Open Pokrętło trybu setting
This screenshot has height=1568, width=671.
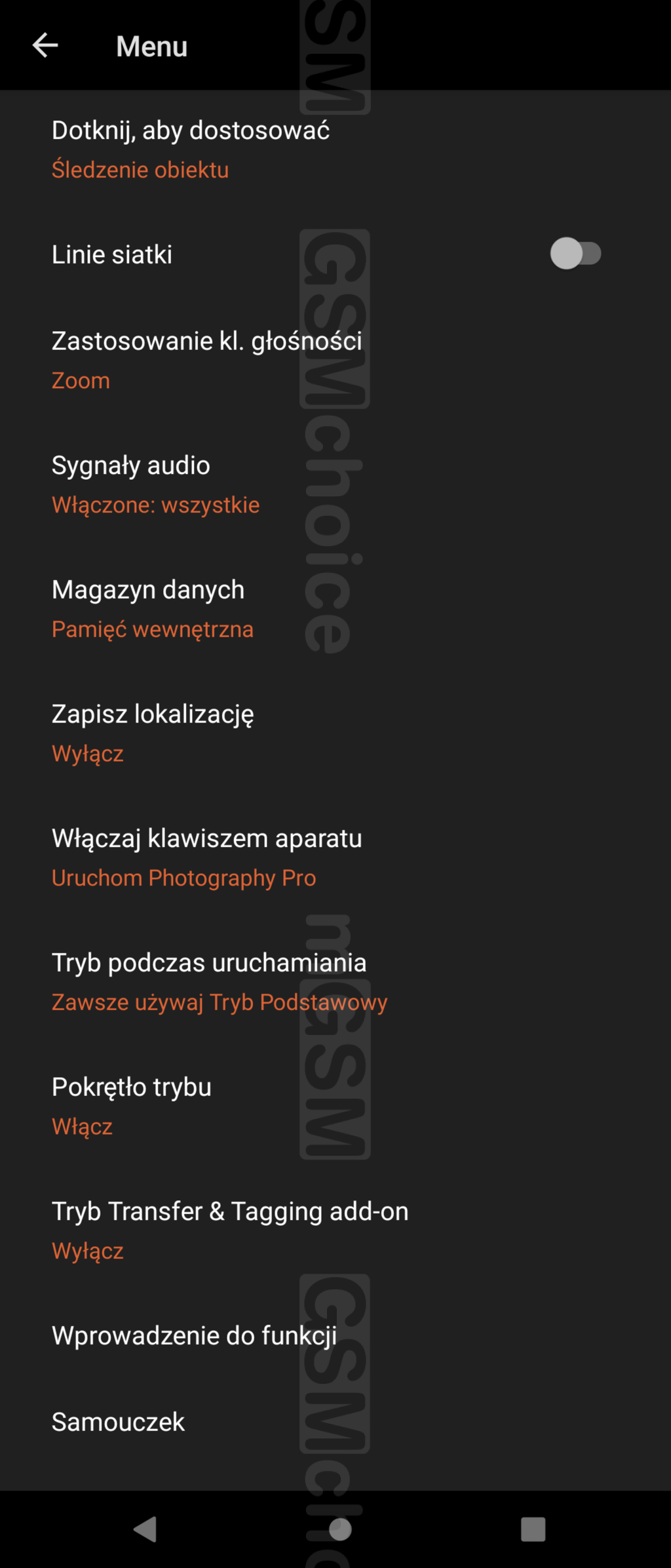point(131,1106)
